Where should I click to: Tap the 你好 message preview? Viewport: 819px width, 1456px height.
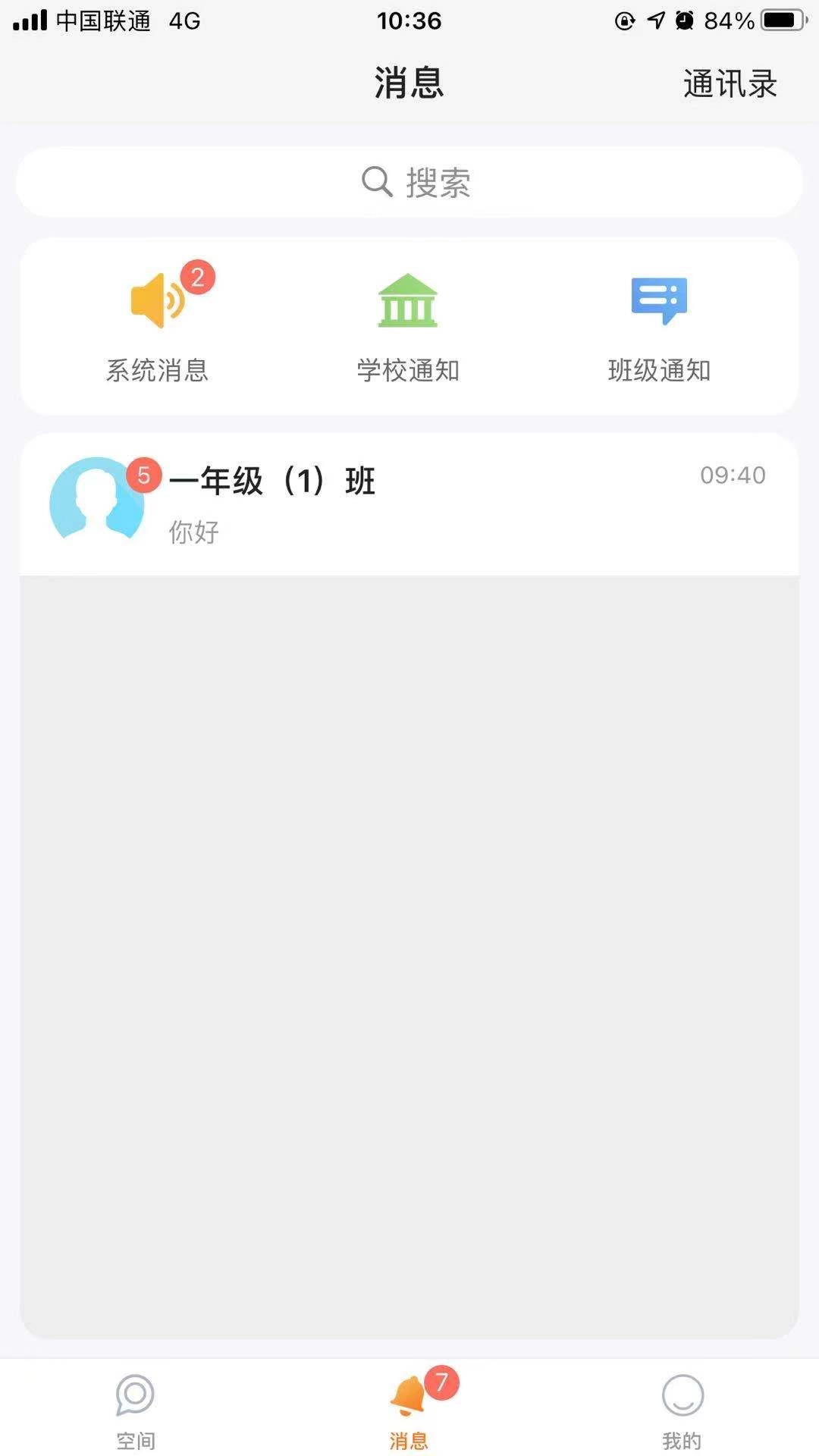191,533
